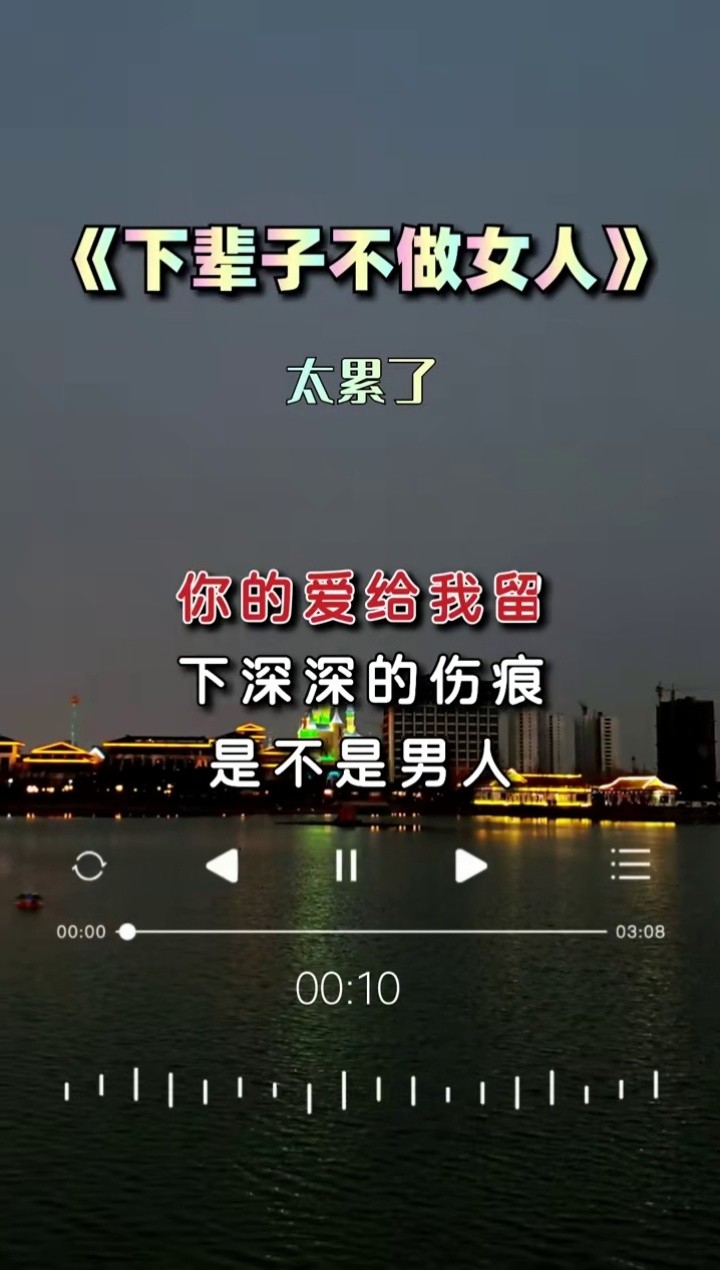Tap the waveform visualizer at the bottom

(x=359, y=1090)
